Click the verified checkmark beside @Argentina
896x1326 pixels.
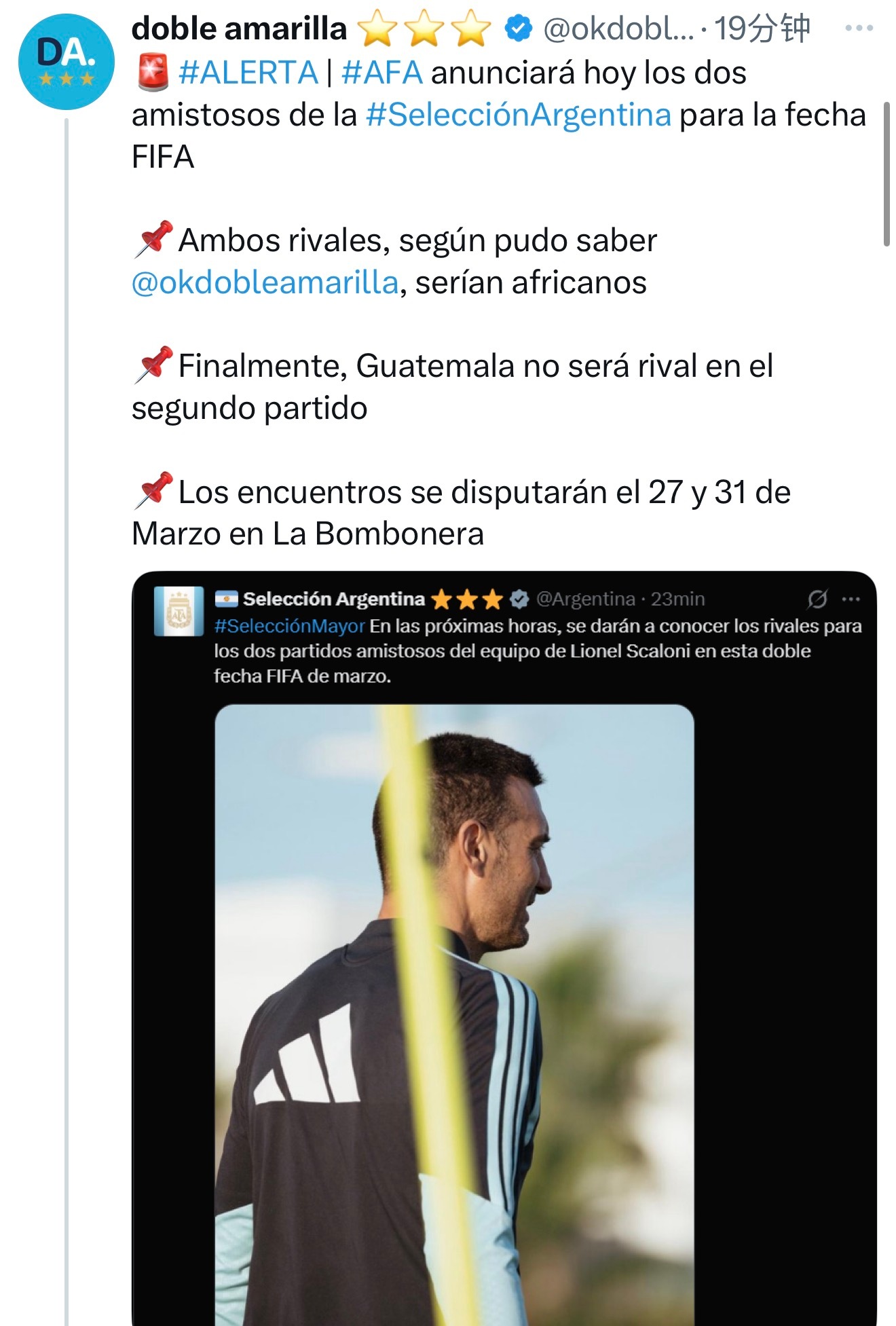click(x=519, y=597)
